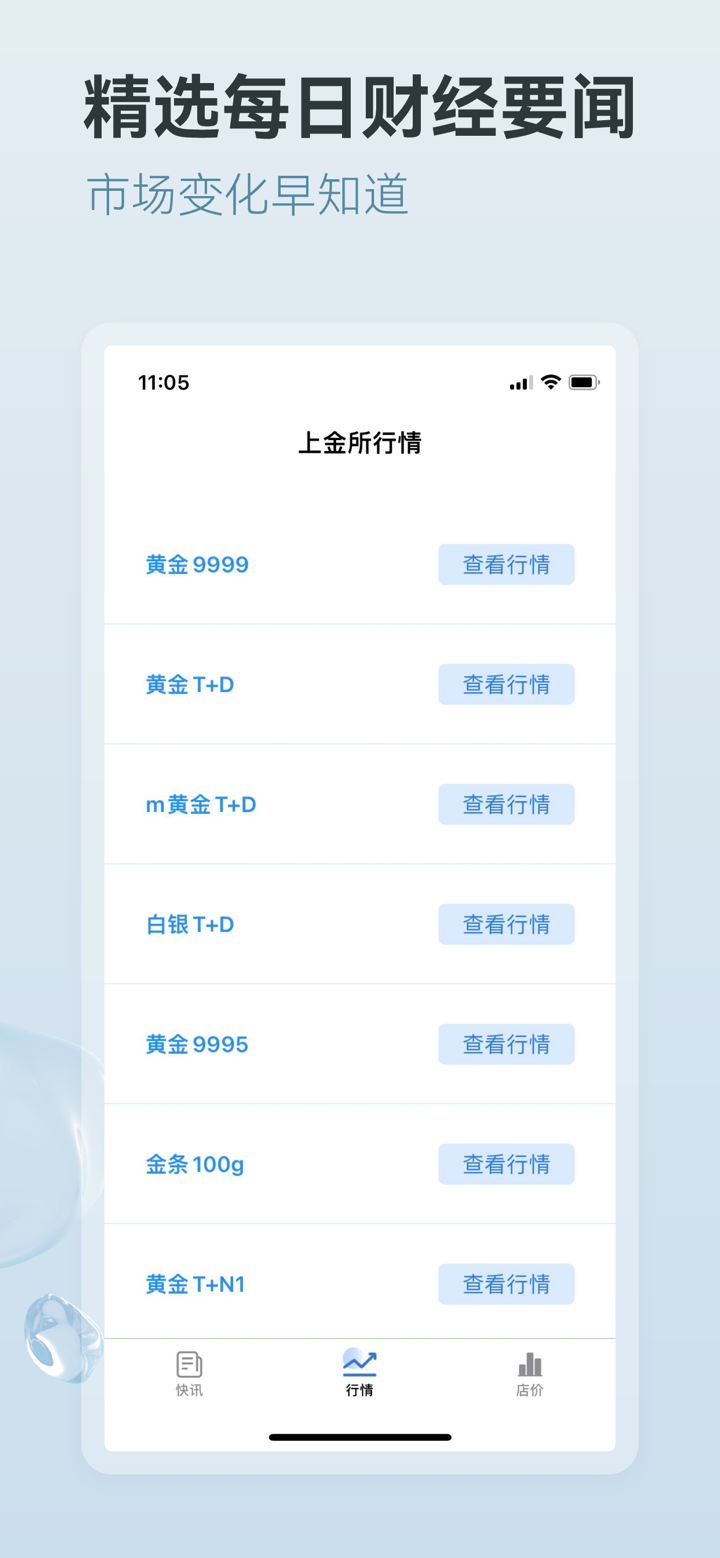Screen dimensions: 720x1558
Task: Tap the 快讯 news feed icon
Action: [x=188, y=1362]
